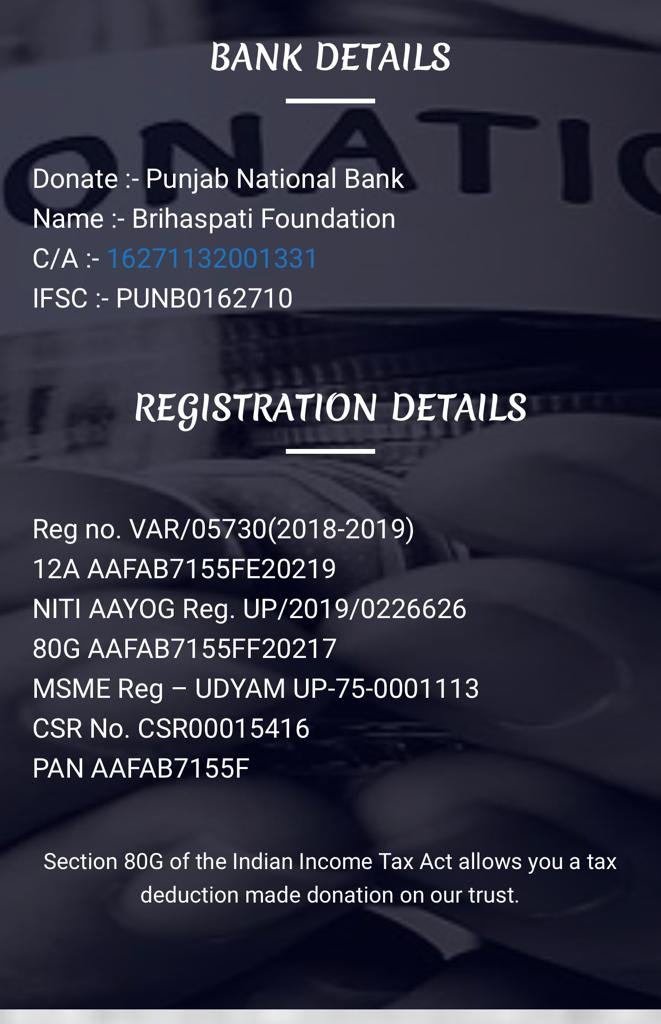
Task: Tap the account number 16271132001331 link
Action: [x=211, y=259]
